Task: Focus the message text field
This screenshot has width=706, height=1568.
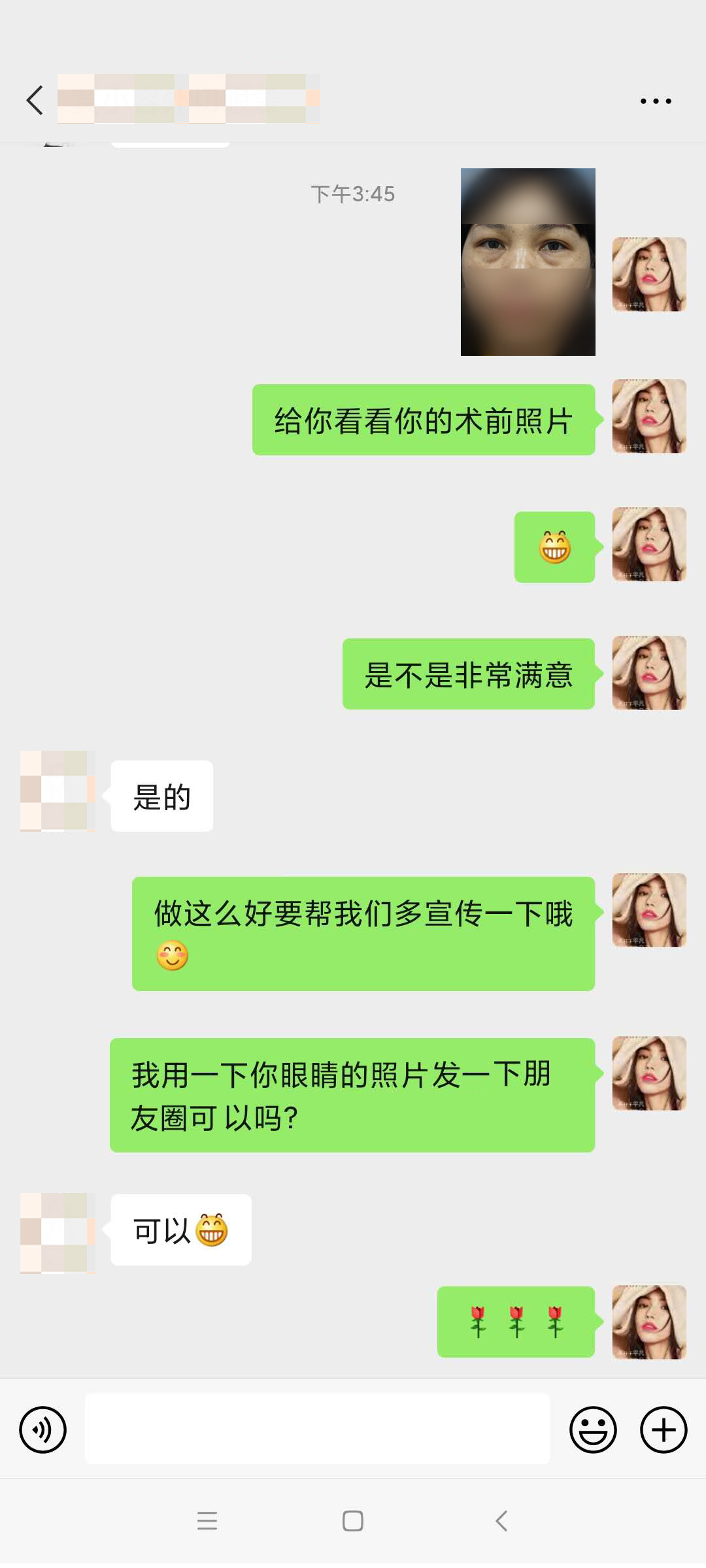Action: tap(318, 1429)
